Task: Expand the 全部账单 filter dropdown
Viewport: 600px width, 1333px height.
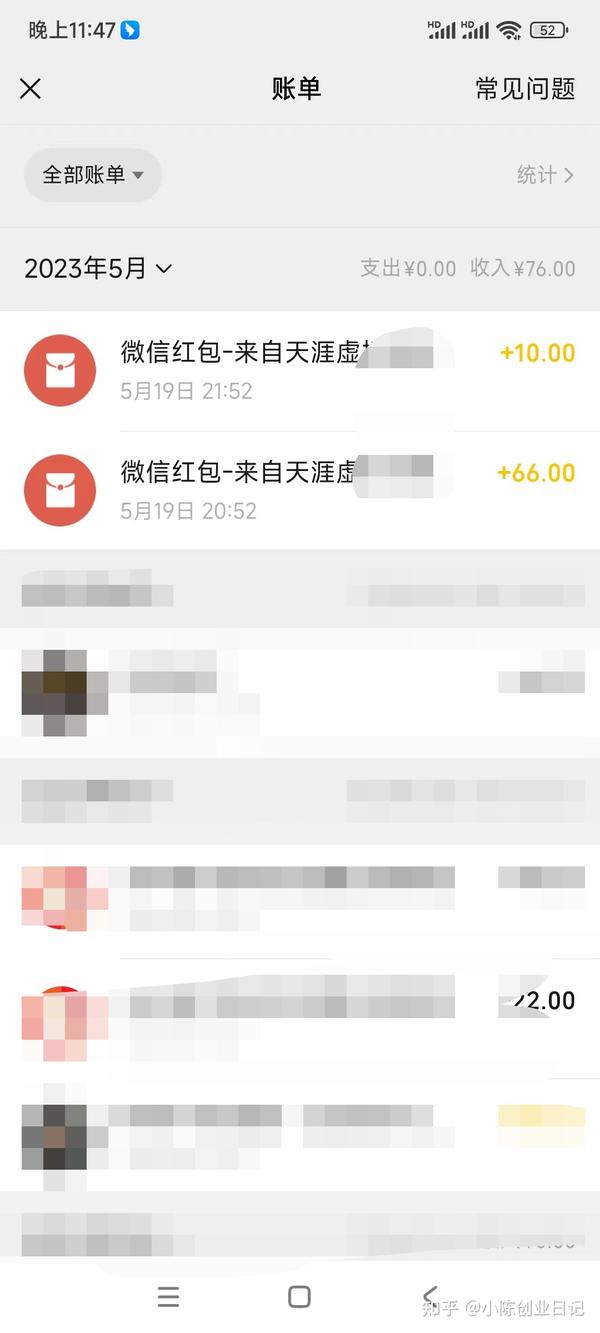Action: pyautogui.click(x=93, y=175)
